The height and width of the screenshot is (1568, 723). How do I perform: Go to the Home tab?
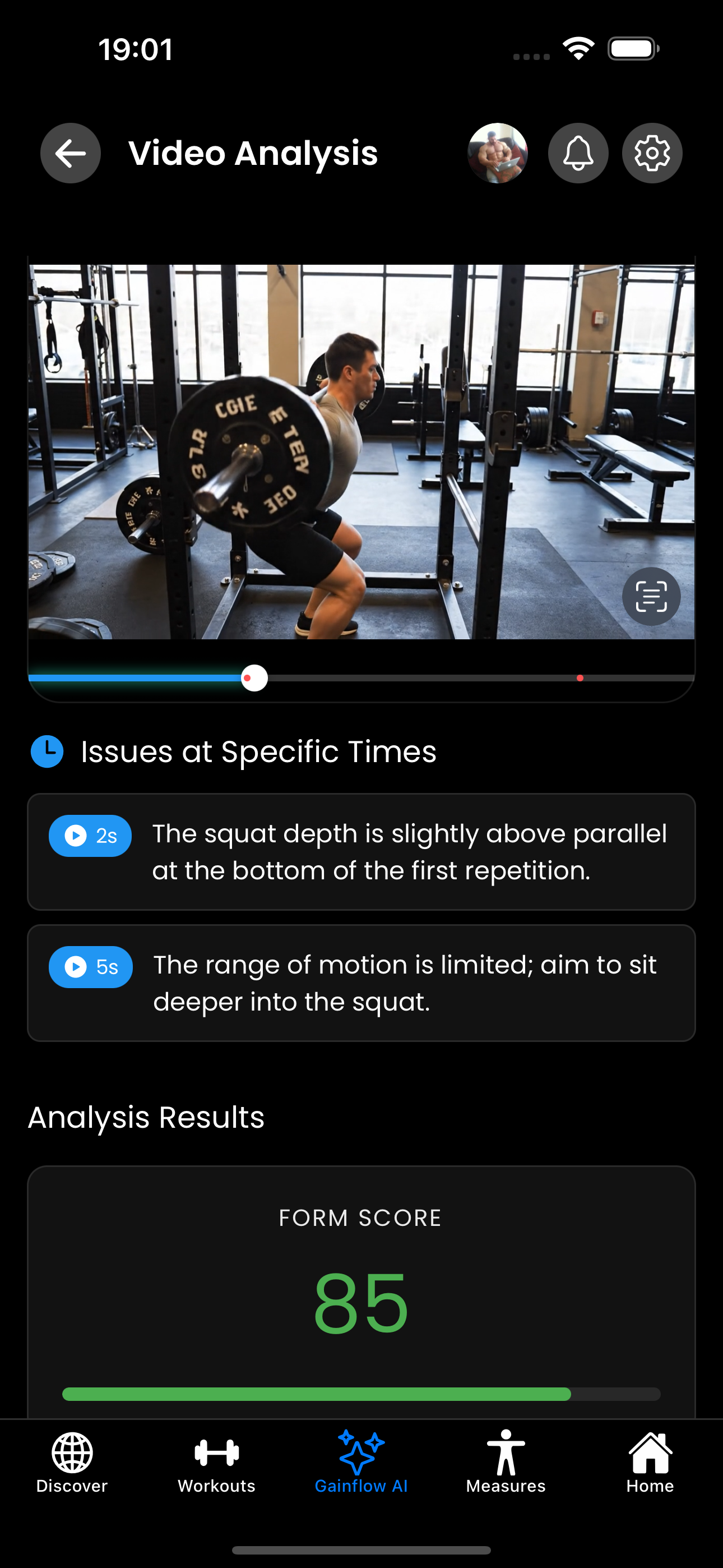coord(650,1462)
